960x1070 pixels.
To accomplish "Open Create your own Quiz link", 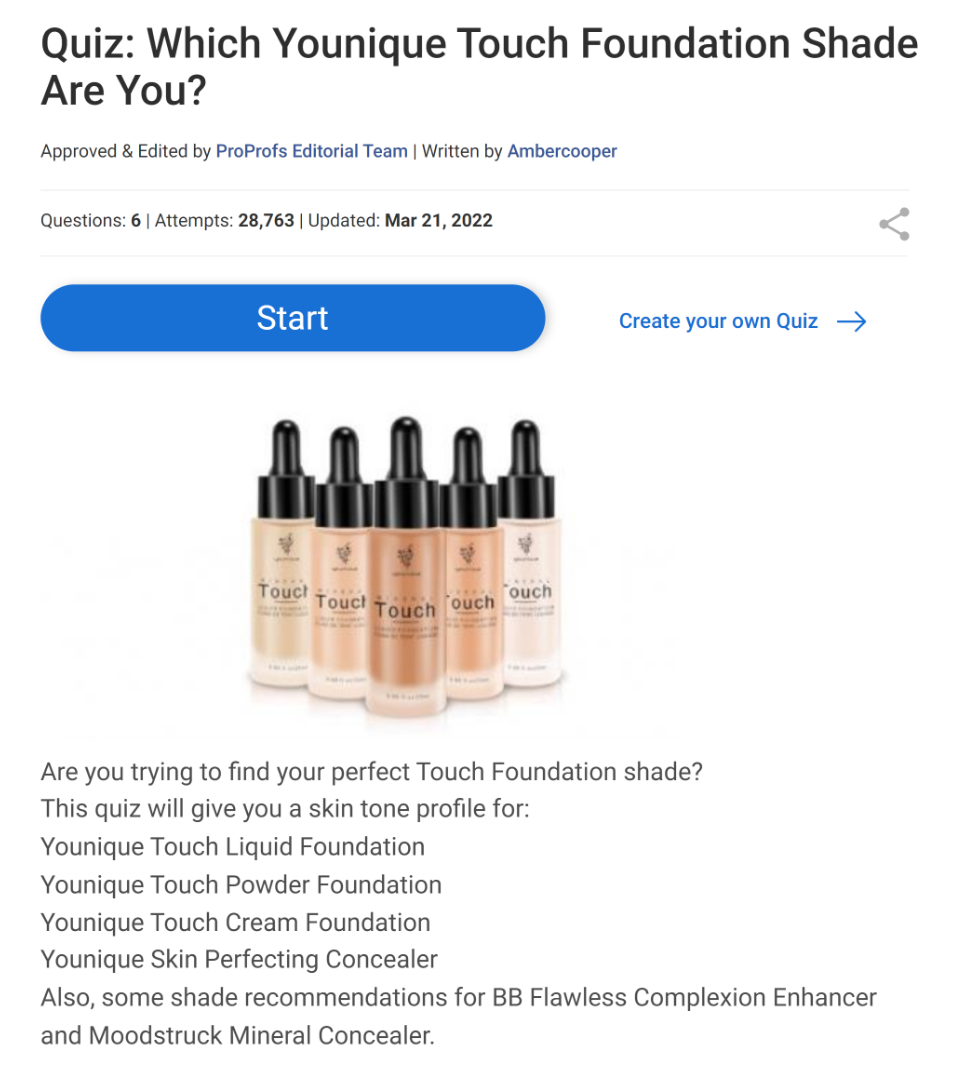I will [741, 321].
